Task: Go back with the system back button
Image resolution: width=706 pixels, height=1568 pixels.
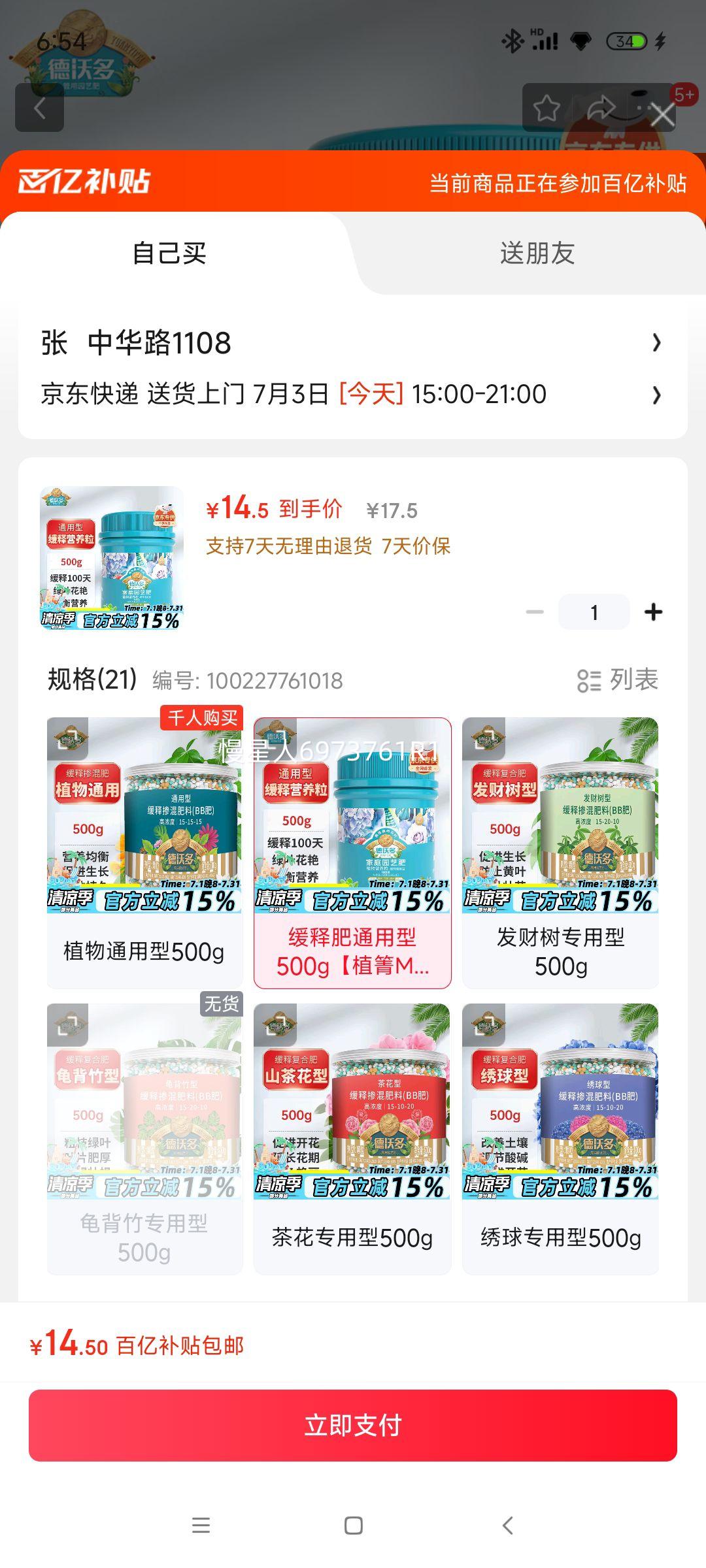Action: 507,1526
